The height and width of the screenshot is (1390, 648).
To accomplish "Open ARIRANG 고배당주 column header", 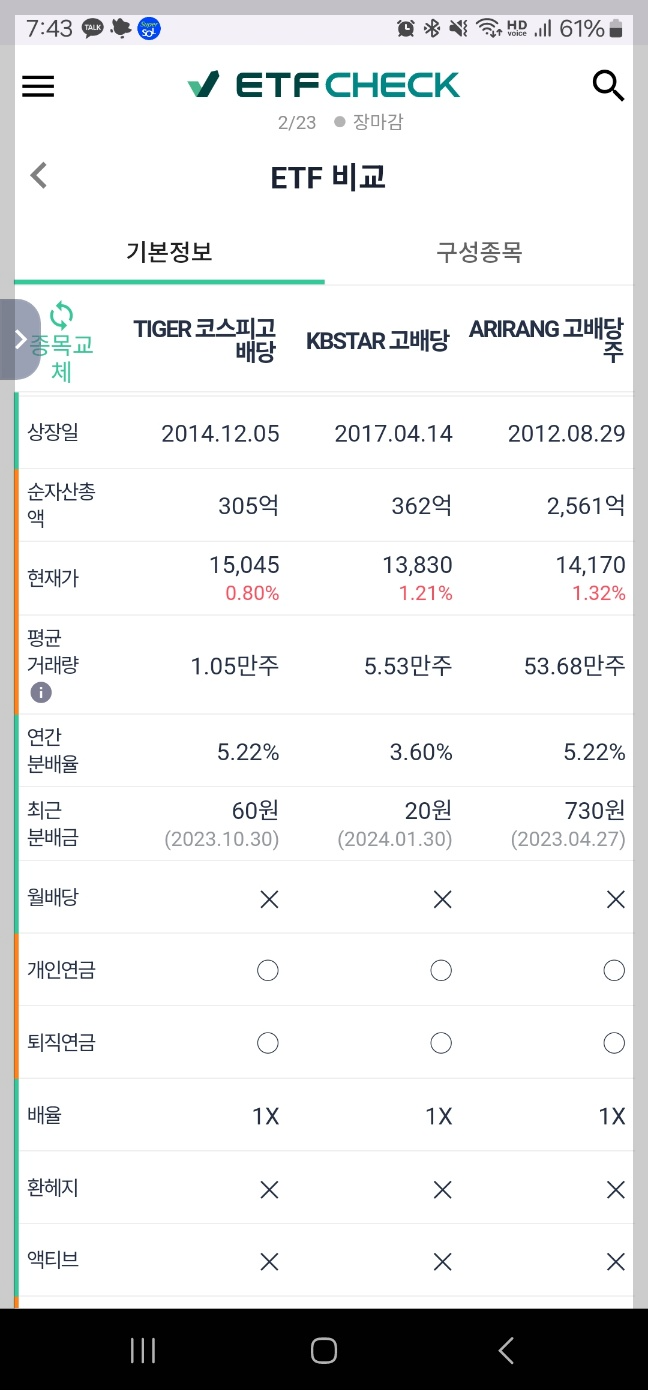I will [547, 341].
